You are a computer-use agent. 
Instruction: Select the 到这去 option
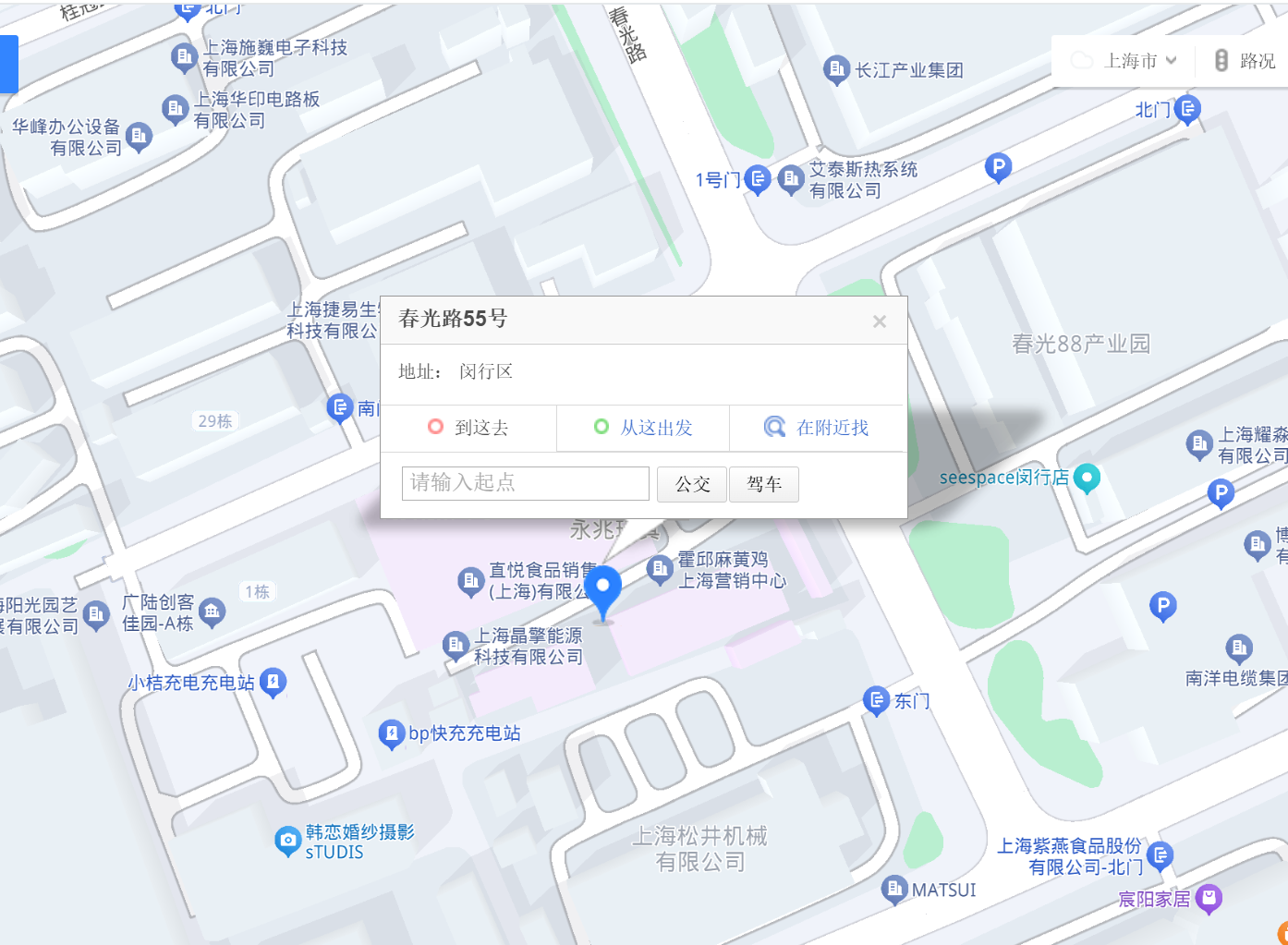point(468,428)
